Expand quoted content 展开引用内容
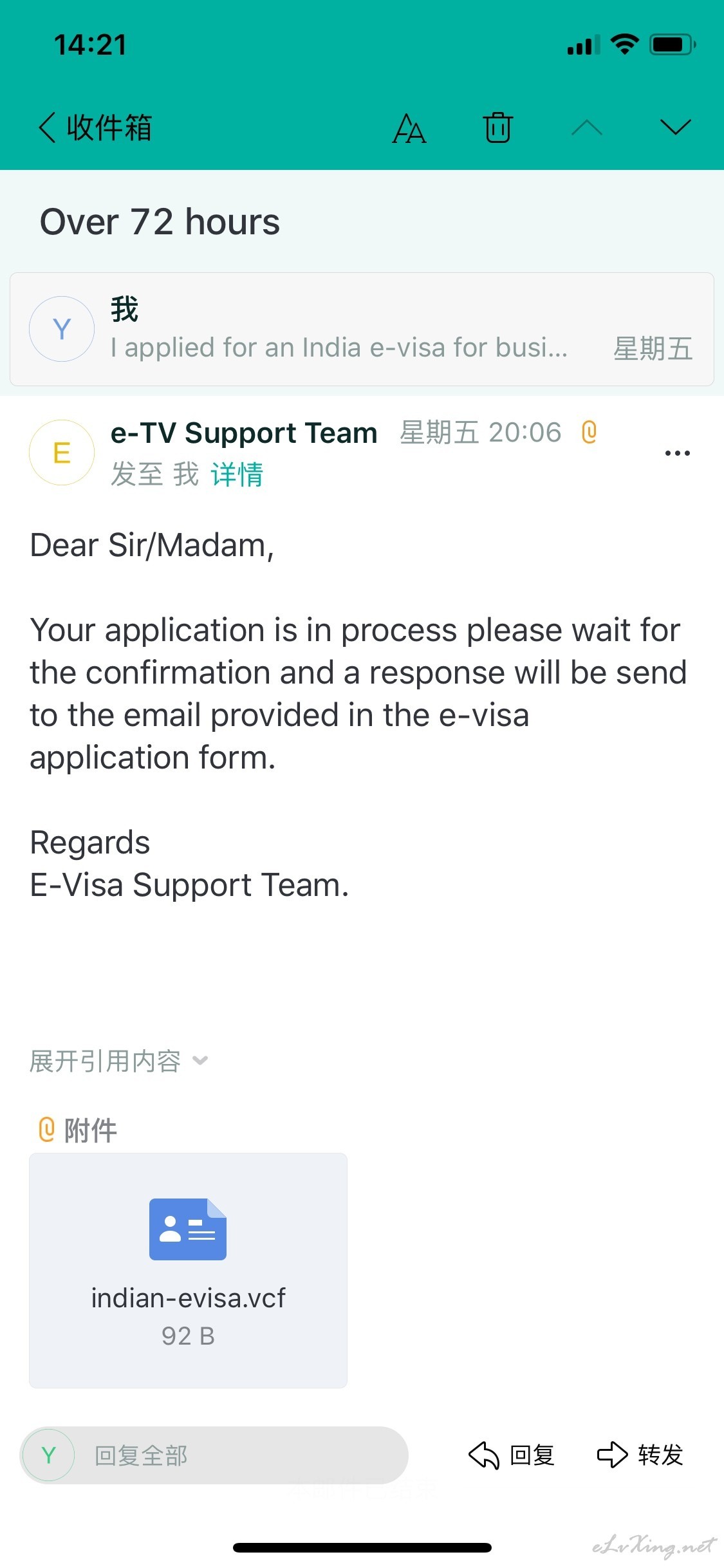The height and width of the screenshot is (1568, 724). point(119,1061)
